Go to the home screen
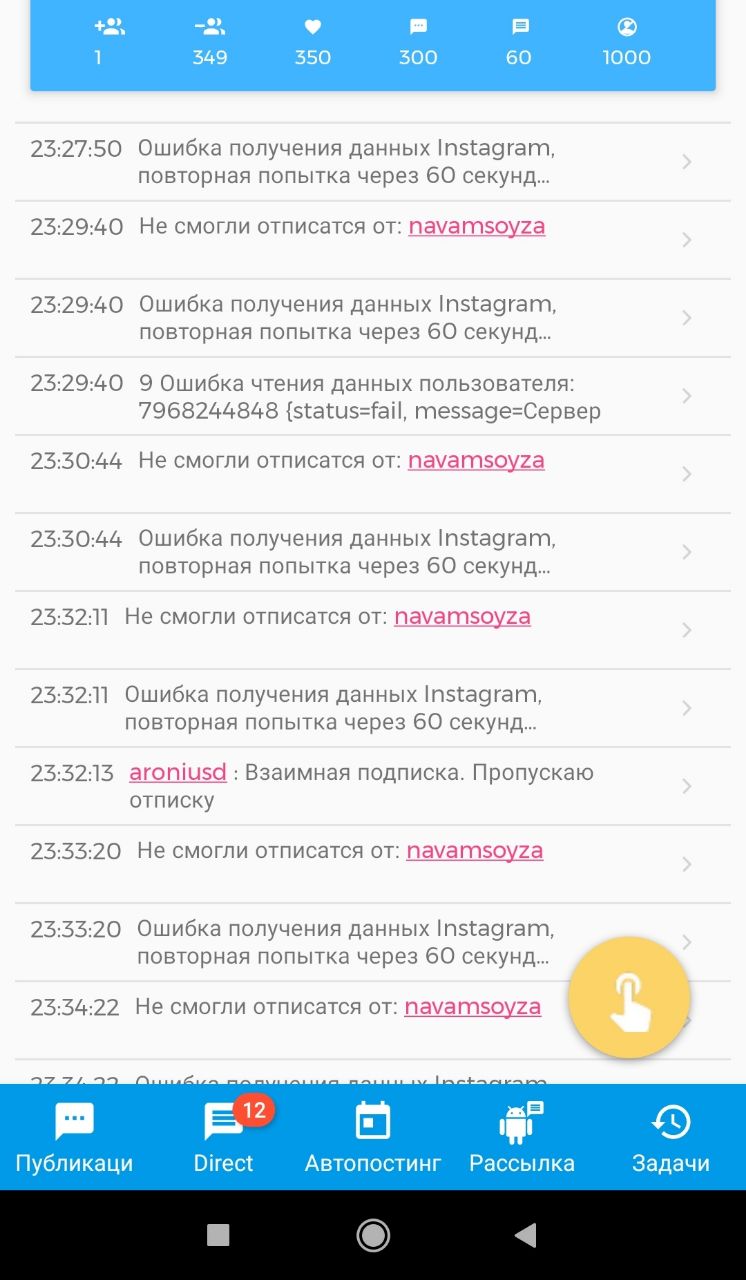746x1280 pixels. coord(373,1236)
